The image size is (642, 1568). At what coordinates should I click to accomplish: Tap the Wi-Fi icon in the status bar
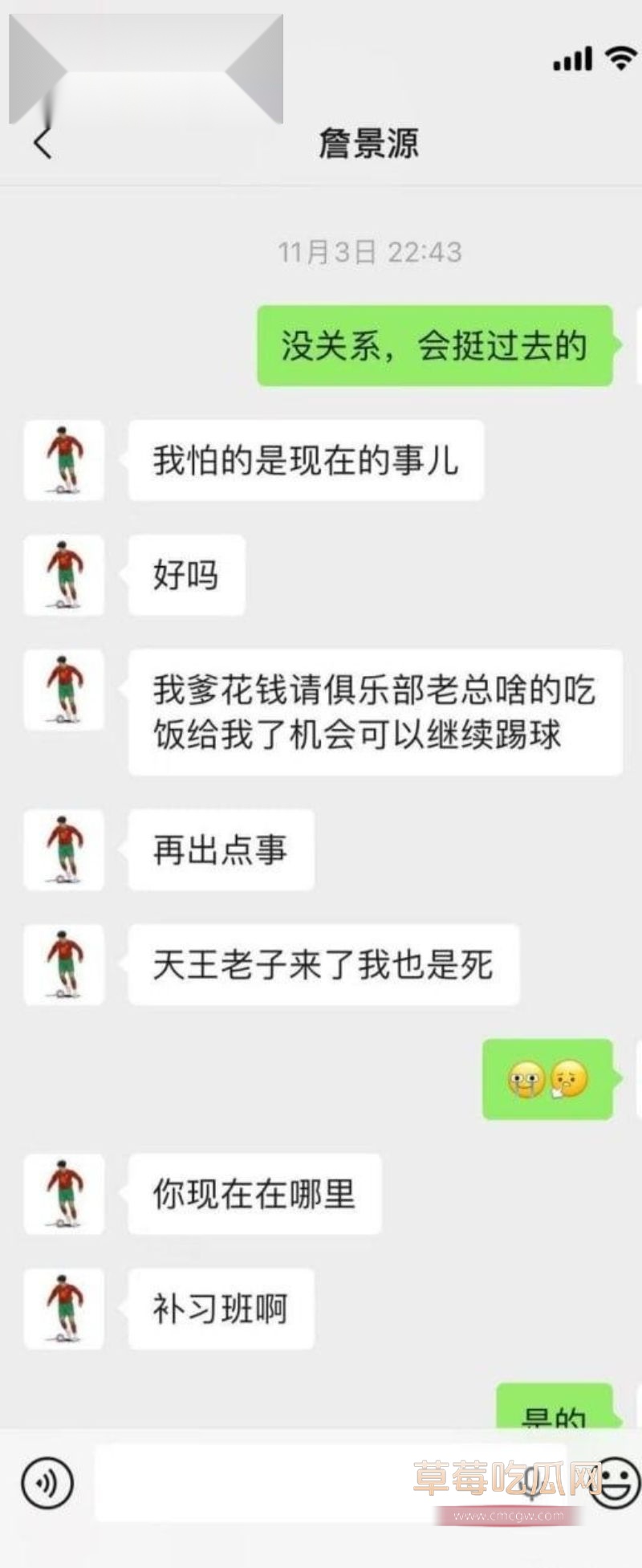[x=618, y=56]
